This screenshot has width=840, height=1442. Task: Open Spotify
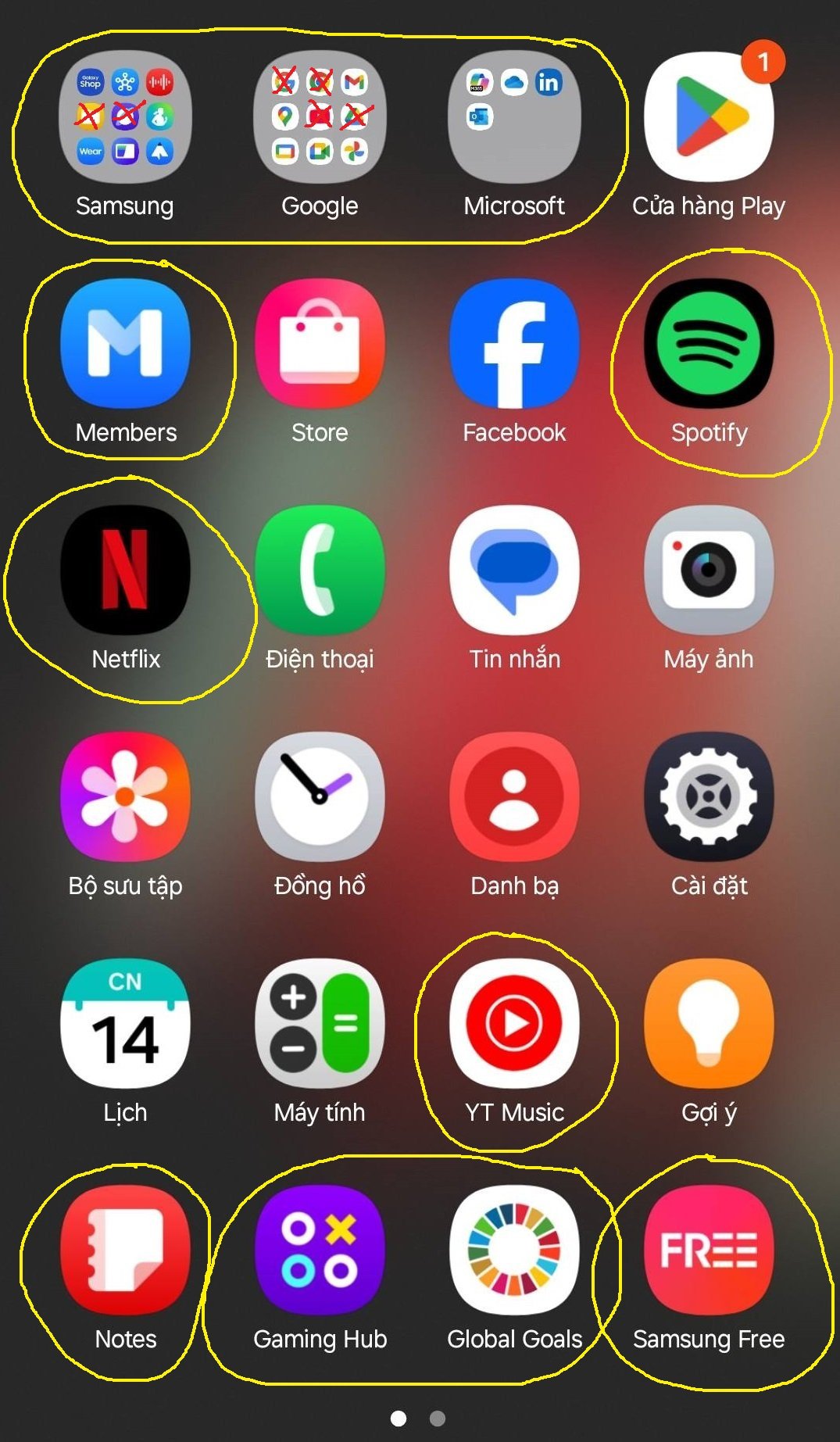coord(709,344)
